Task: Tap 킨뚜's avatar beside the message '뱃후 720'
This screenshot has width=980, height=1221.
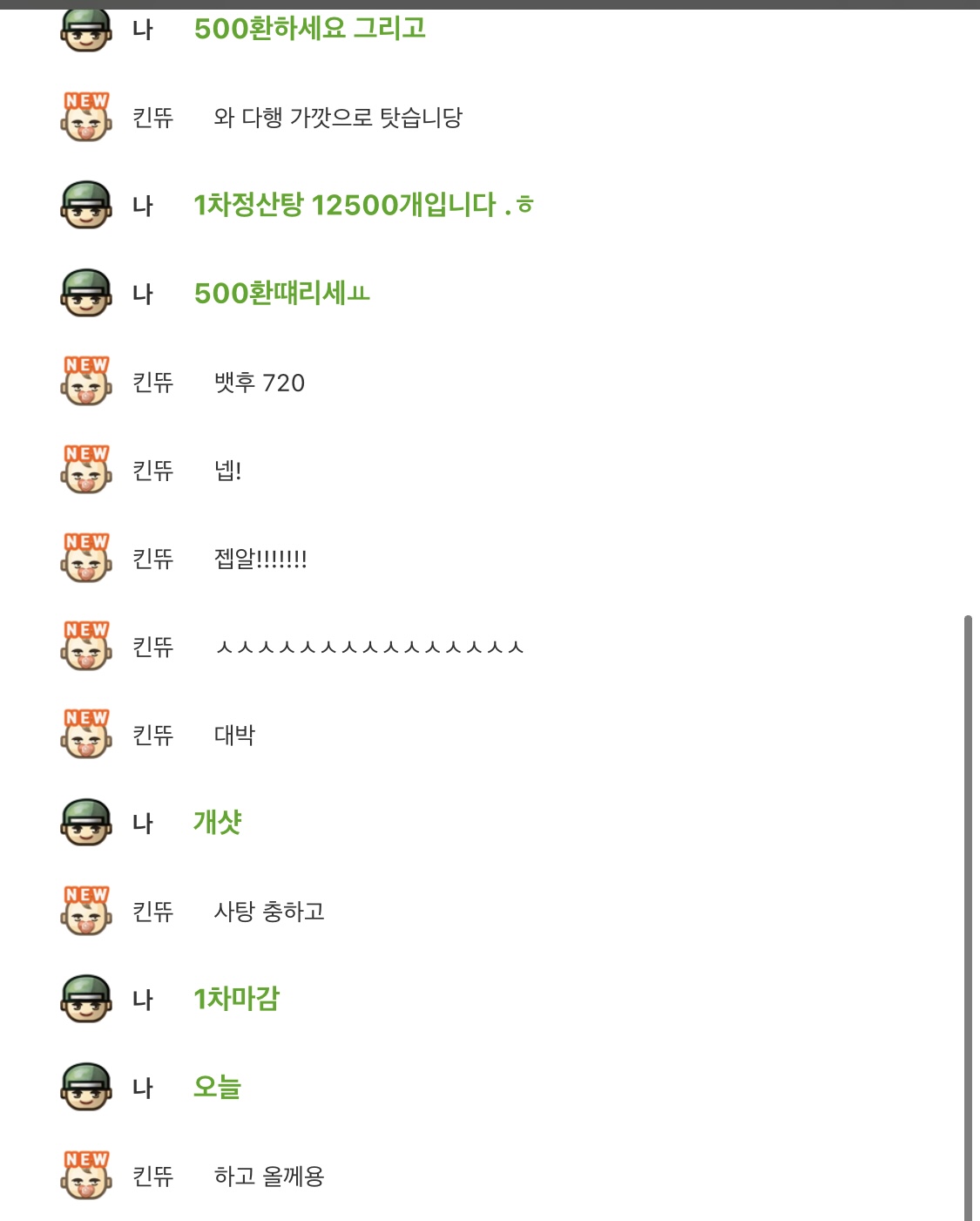Action: (x=86, y=382)
